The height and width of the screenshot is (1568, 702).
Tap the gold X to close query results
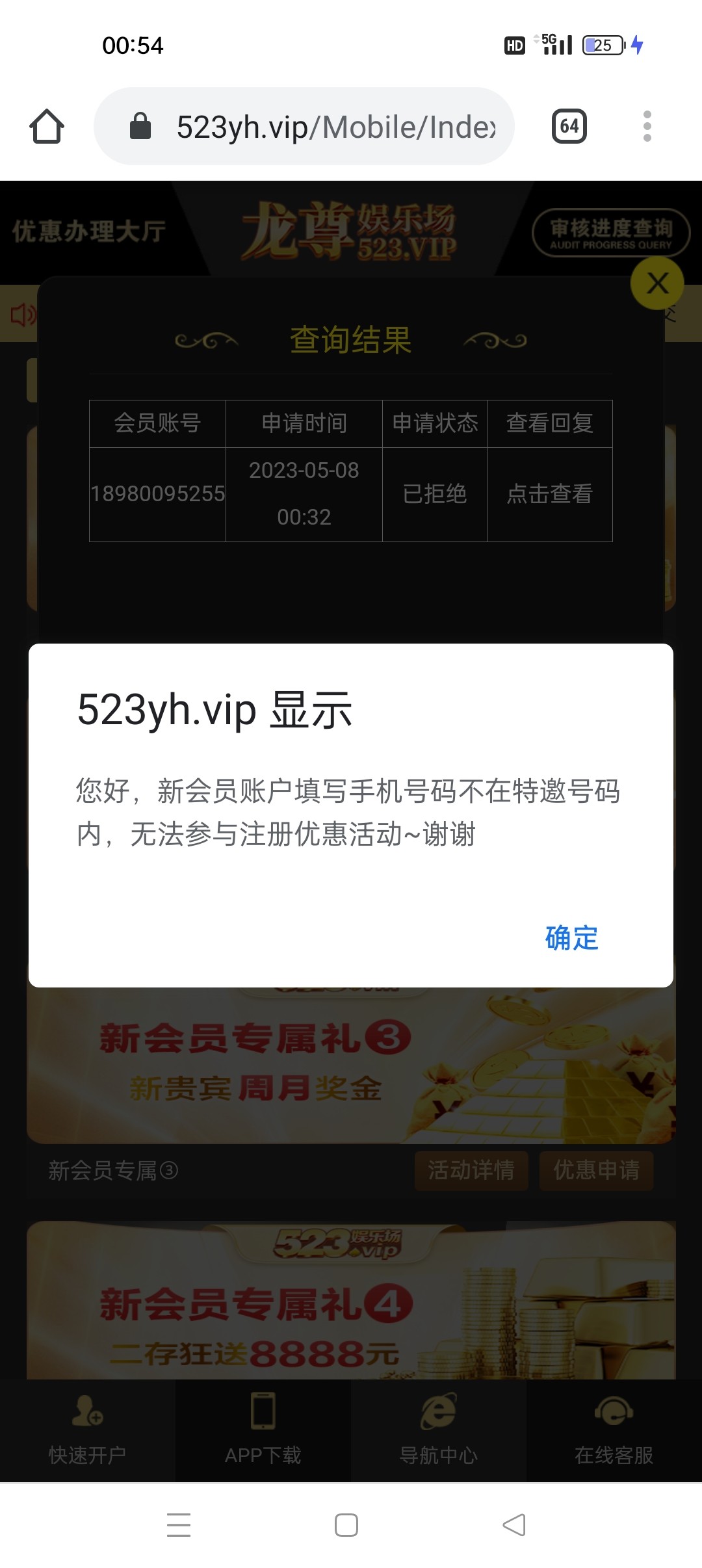pyautogui.click(x=658, y=284)
